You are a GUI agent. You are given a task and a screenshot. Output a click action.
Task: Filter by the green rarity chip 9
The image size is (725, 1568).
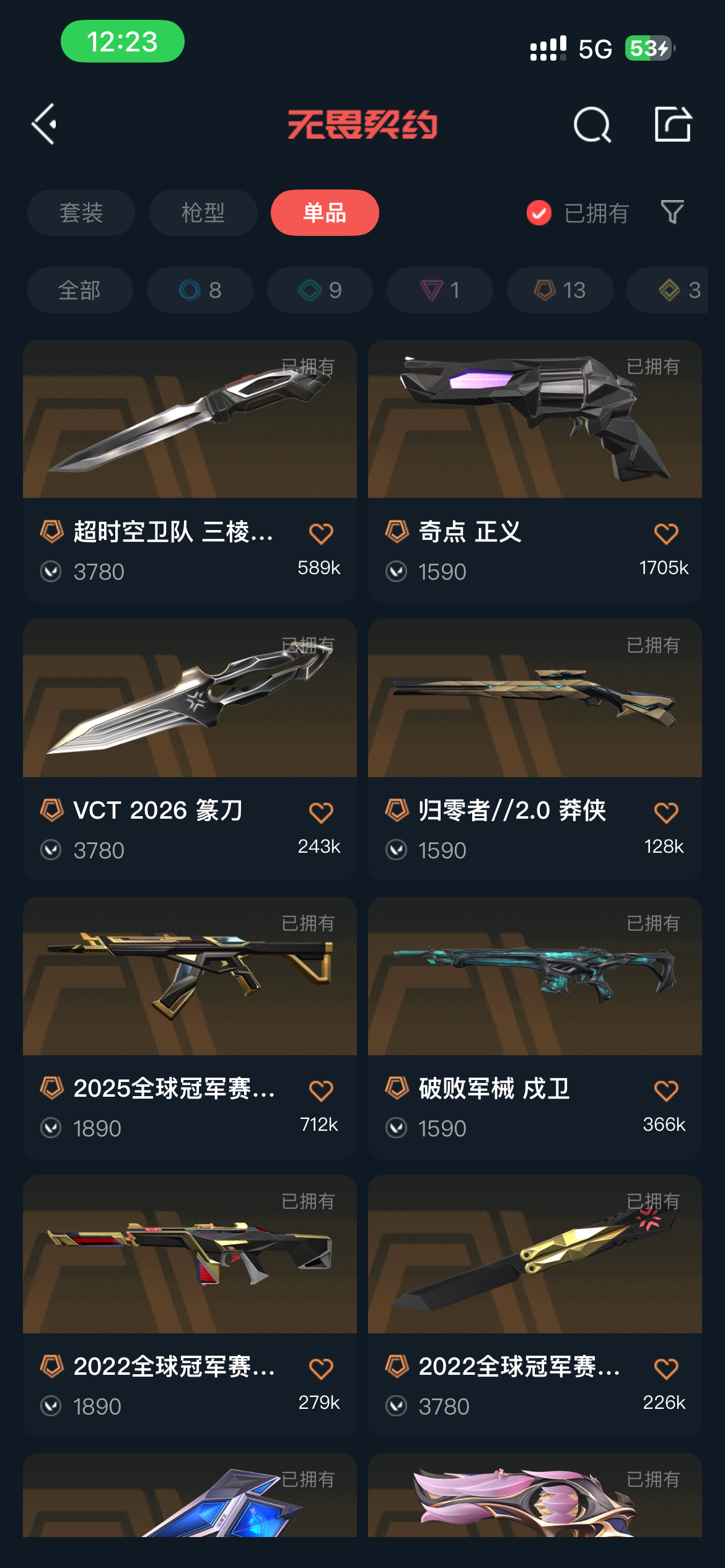[320, 290]
